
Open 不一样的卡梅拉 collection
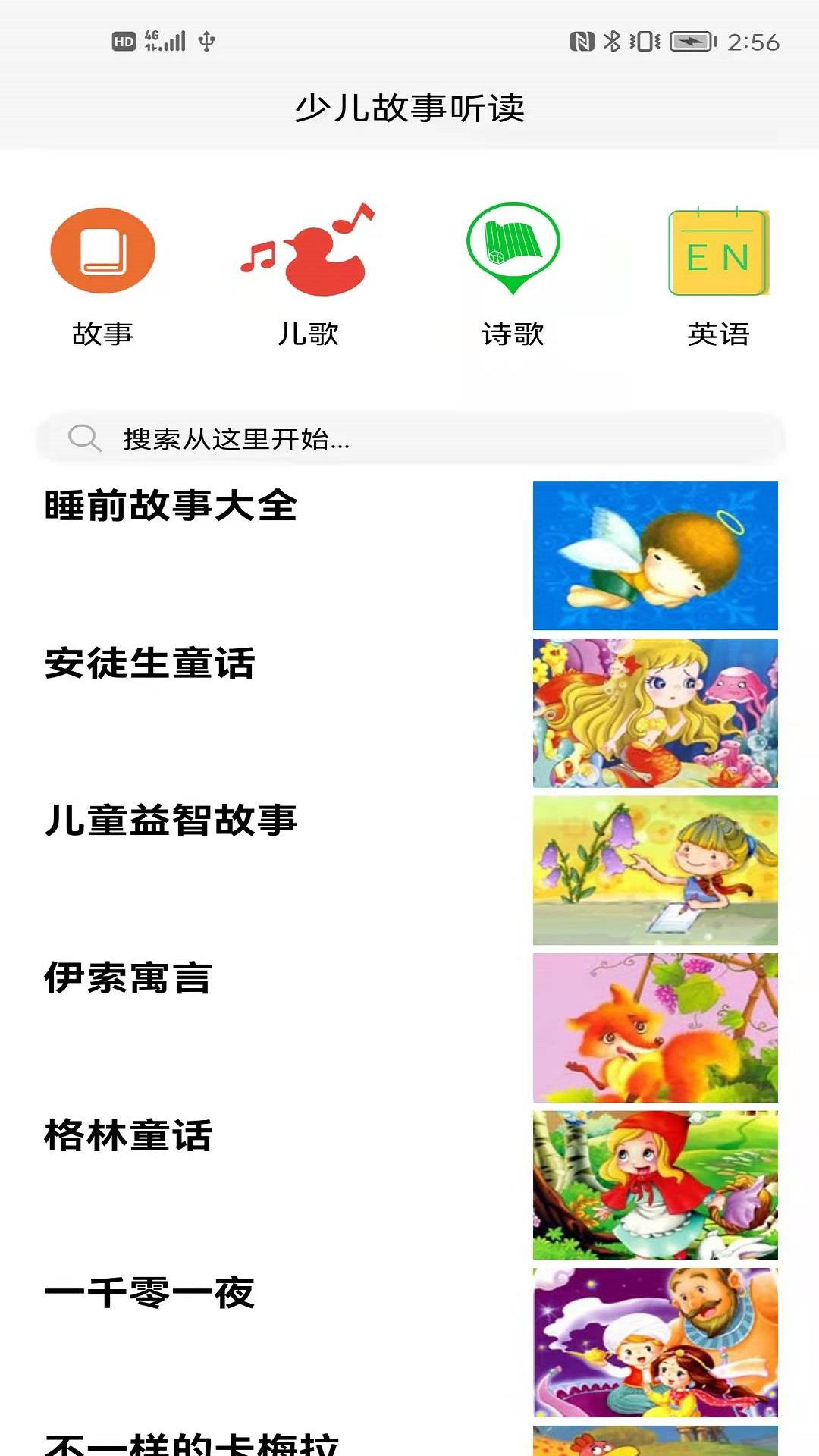click(409, 1441)
